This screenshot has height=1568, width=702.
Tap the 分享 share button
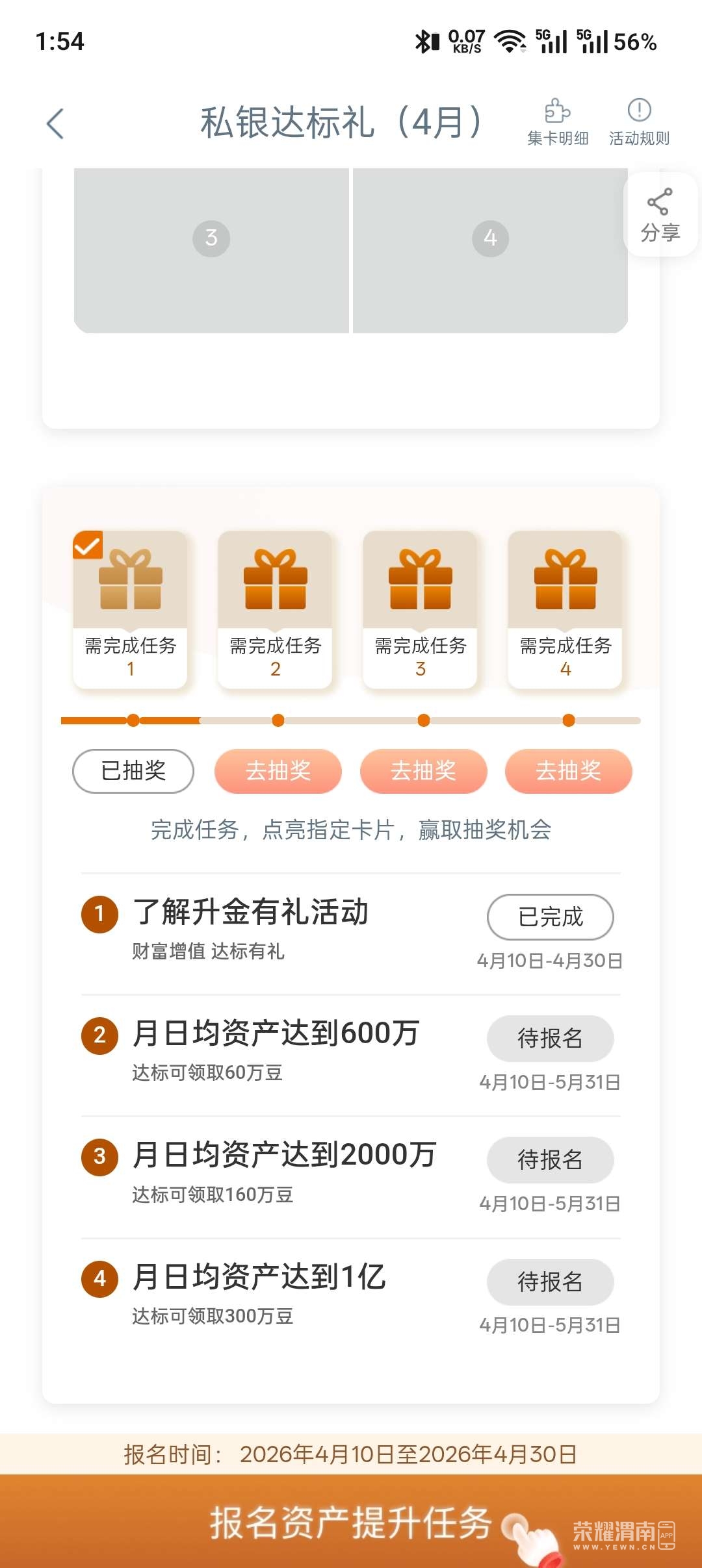(x=660, y=215)
